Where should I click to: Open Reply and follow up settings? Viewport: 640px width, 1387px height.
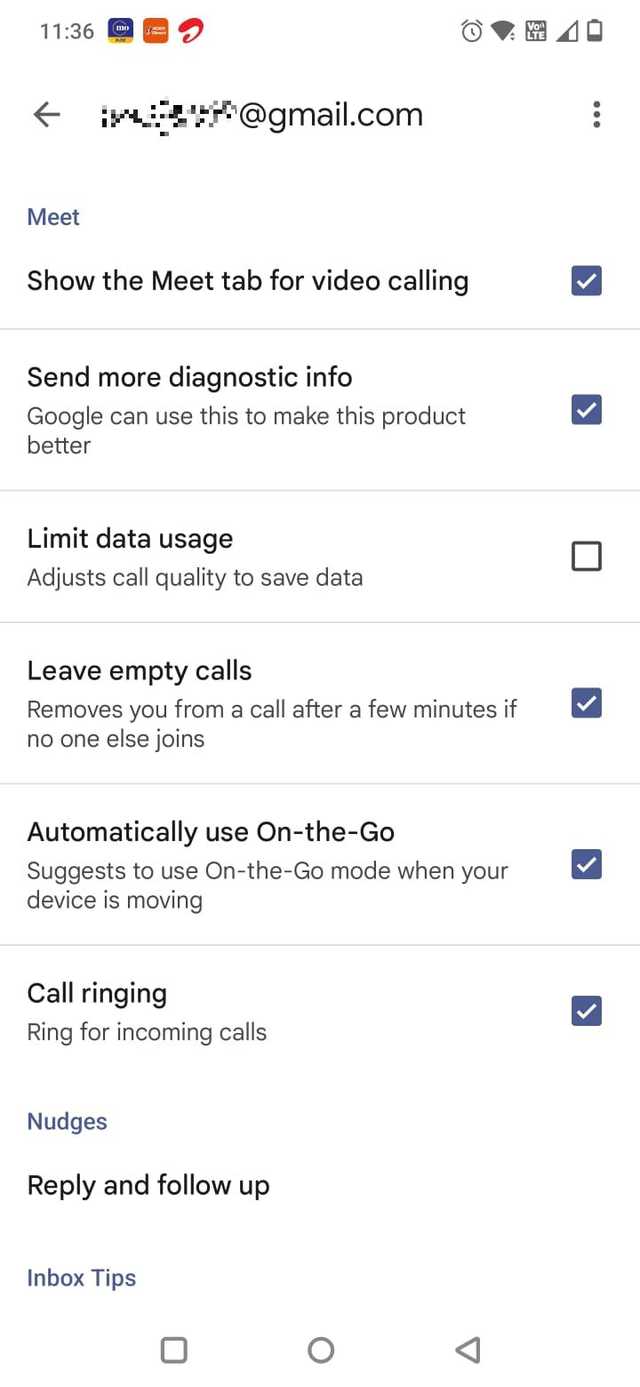pos(148,1186)
